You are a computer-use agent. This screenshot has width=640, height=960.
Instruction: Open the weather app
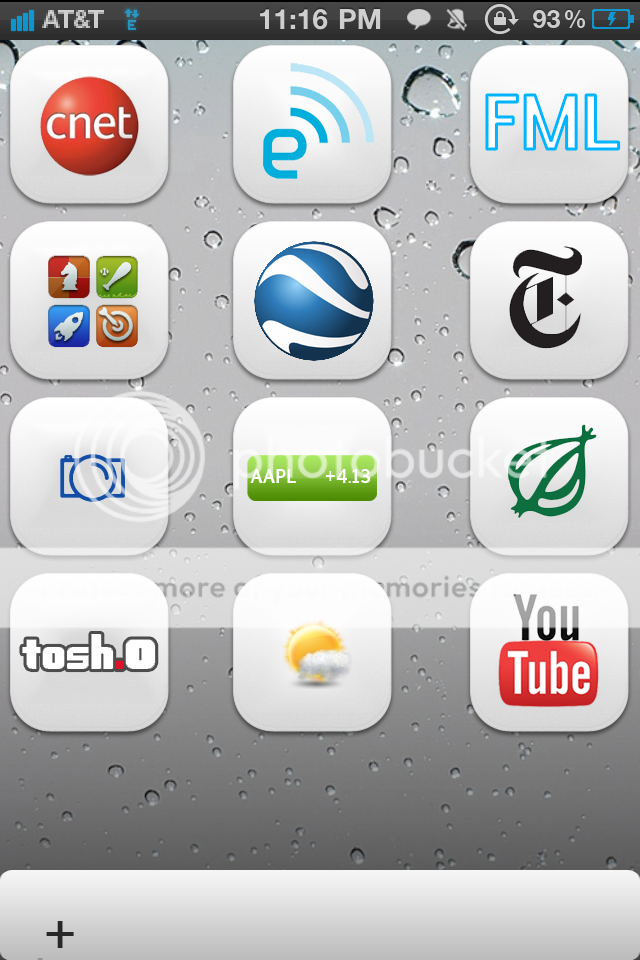tap(312, 652)
